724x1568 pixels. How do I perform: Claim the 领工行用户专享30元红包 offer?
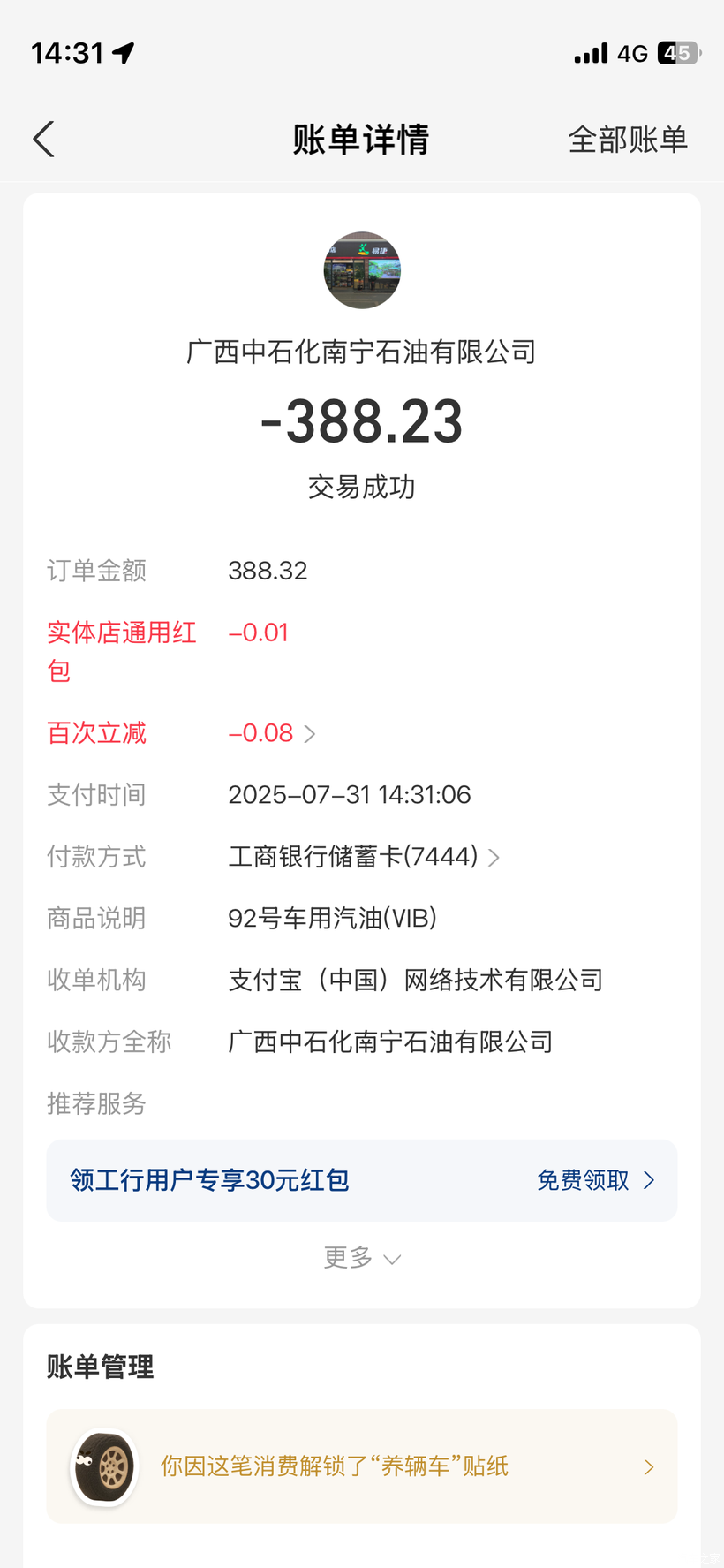pyautogui.click(x=362, y=1180)
